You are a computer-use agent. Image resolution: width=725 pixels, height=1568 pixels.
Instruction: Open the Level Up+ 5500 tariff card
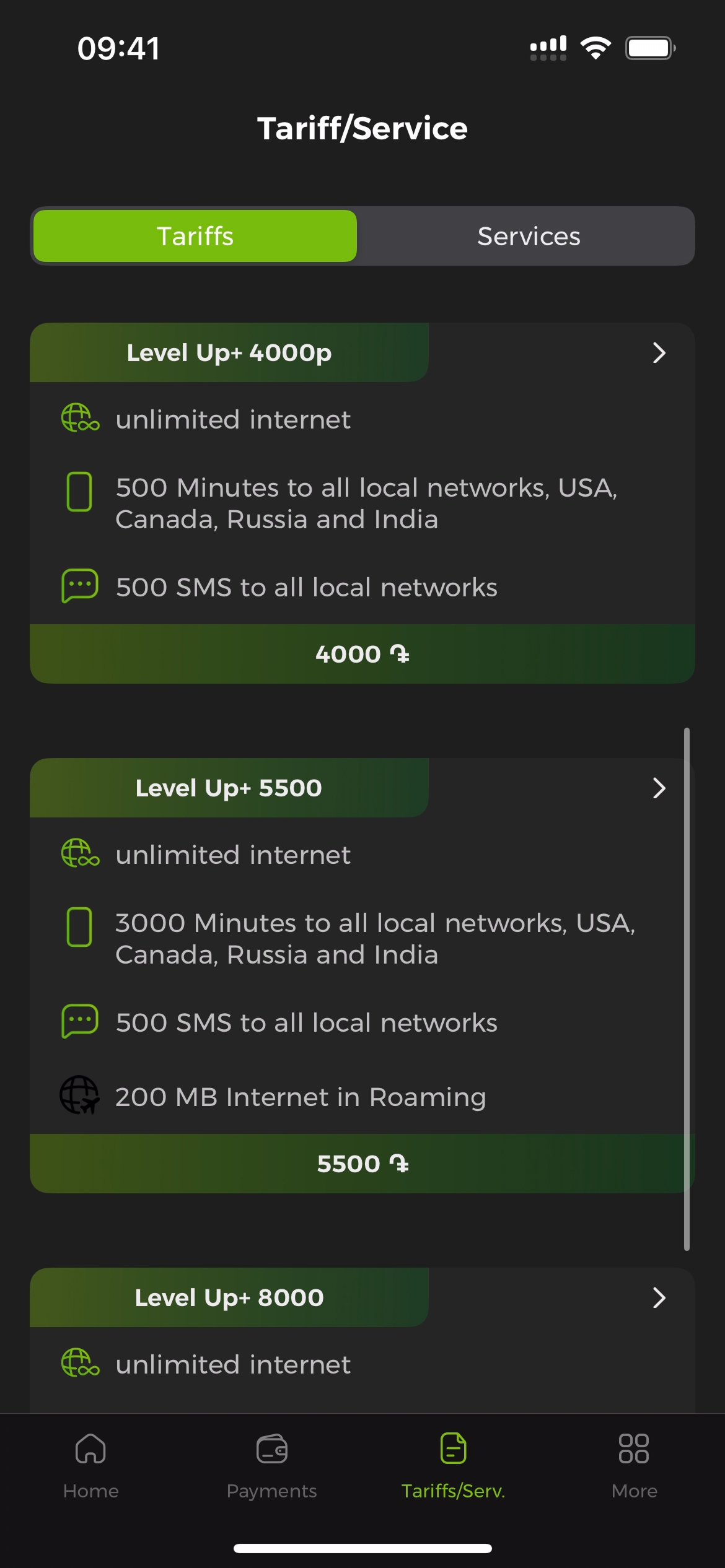658,788
